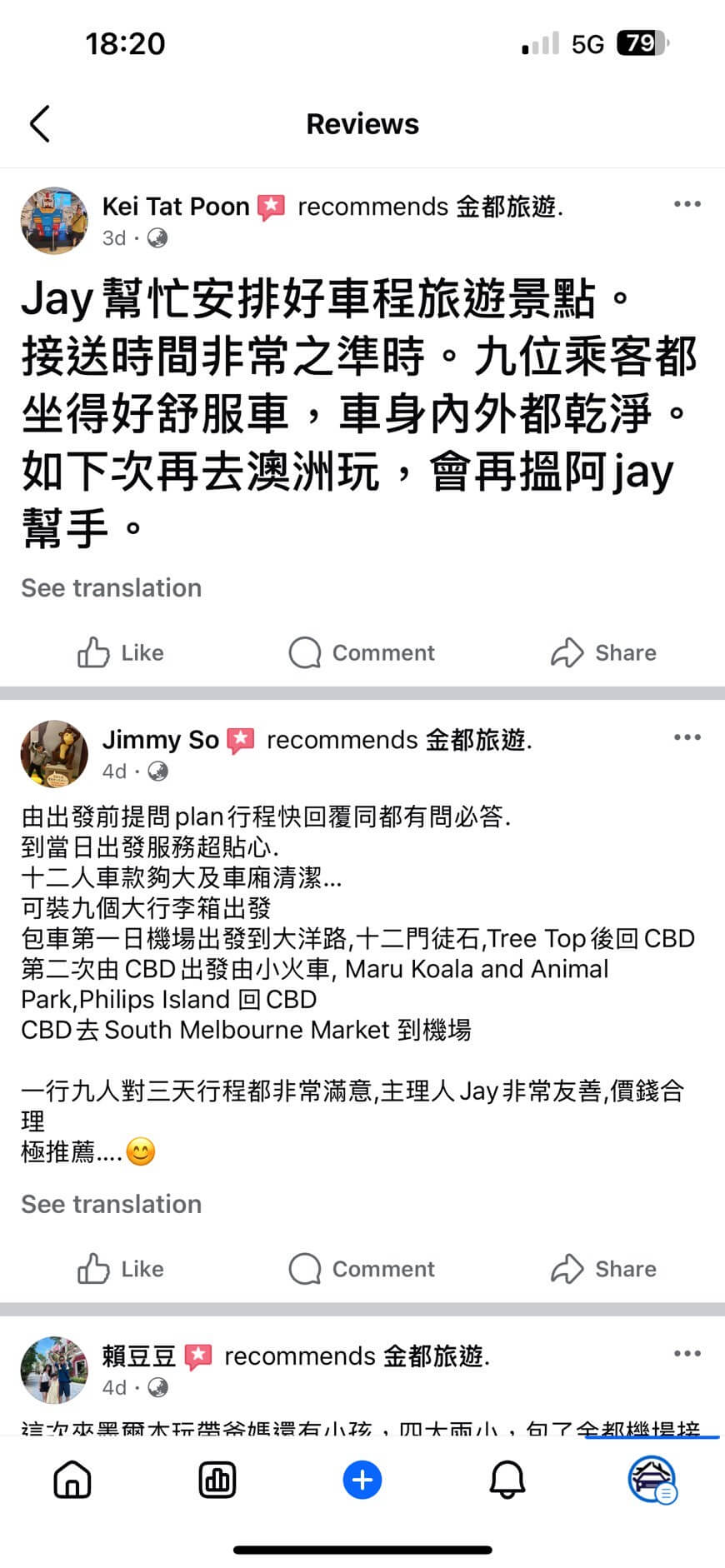Viewport: 725px width, 1568px height.
Task: Open comments on Kei Tat Poon's review
Action: click(362, 653)
